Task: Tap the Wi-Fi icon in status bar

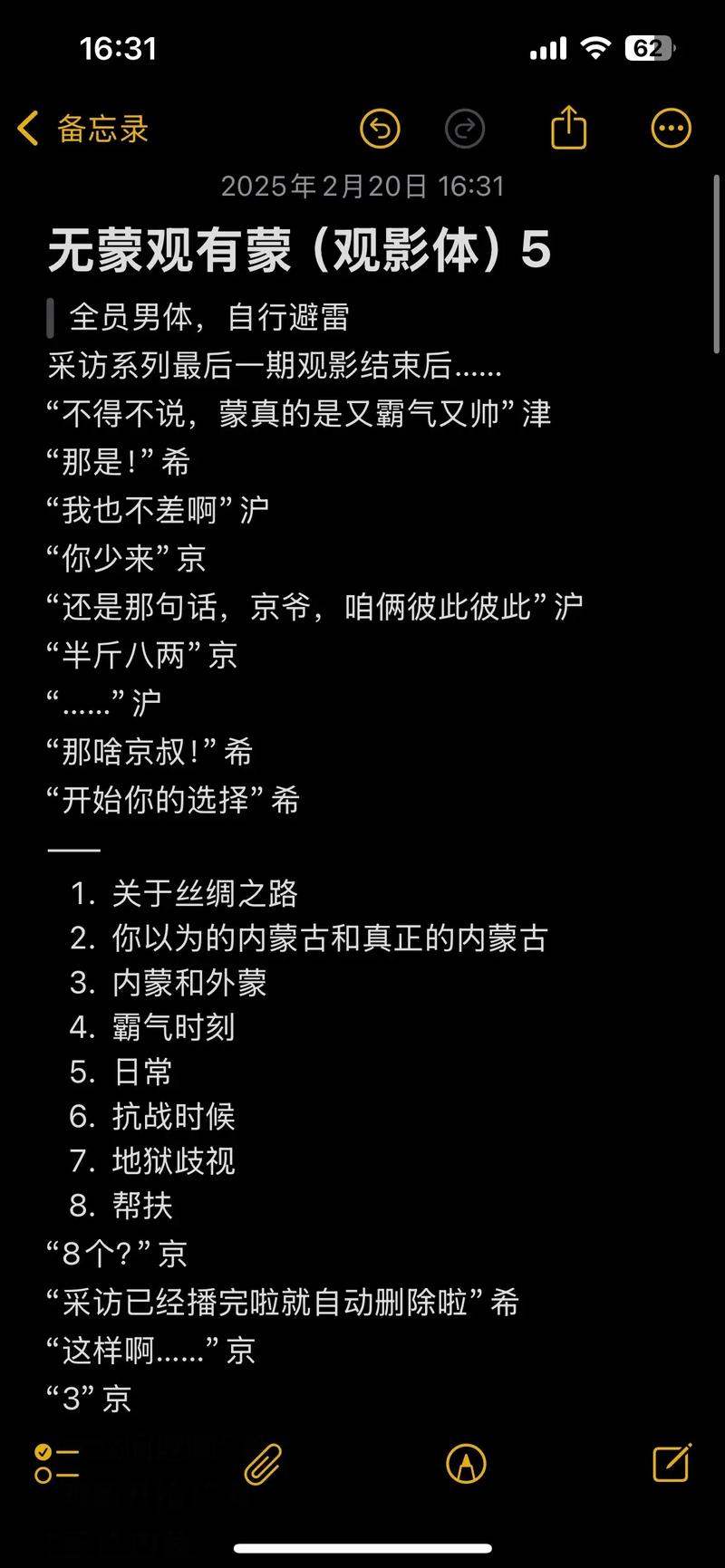Action: [594, 47]
